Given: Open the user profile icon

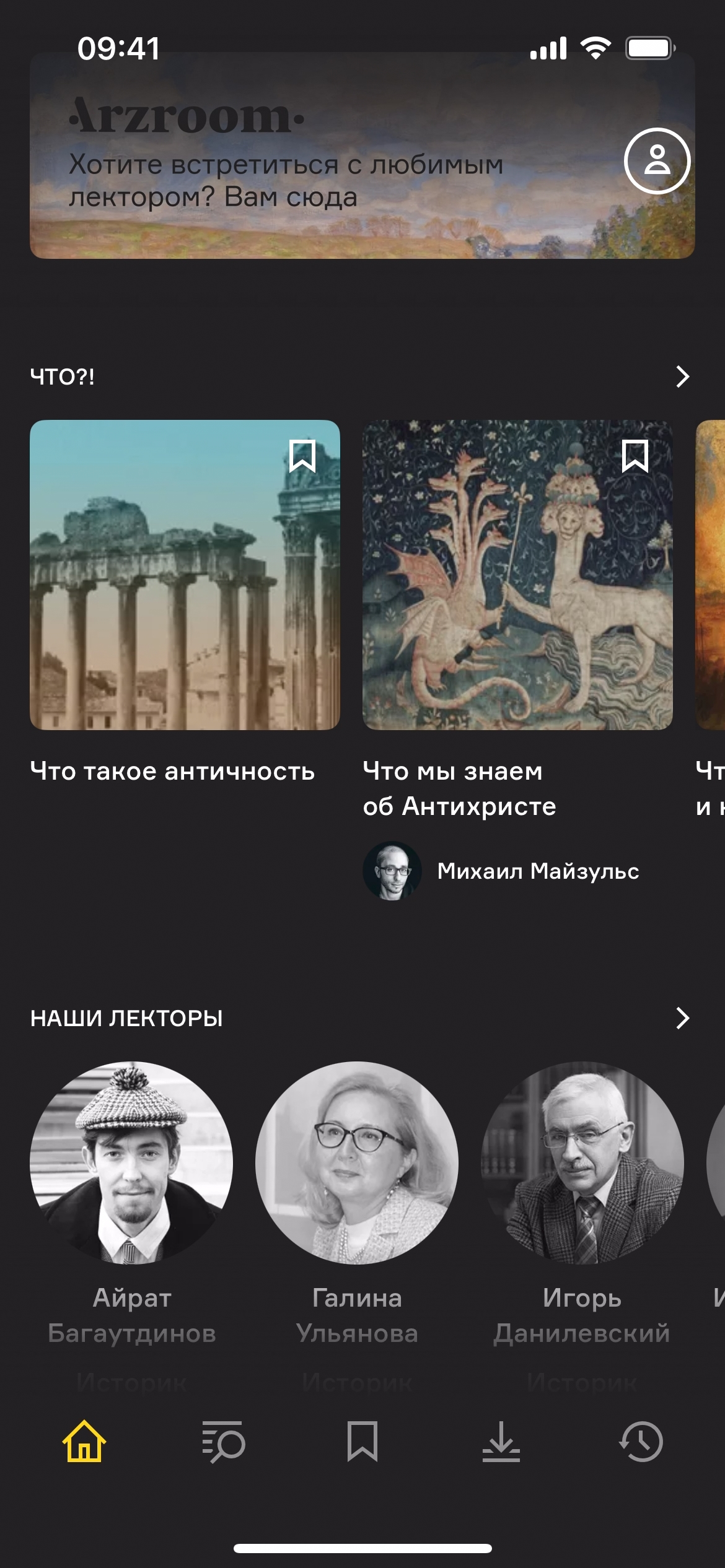Looking at the screenshot, I should coord(657,161).
